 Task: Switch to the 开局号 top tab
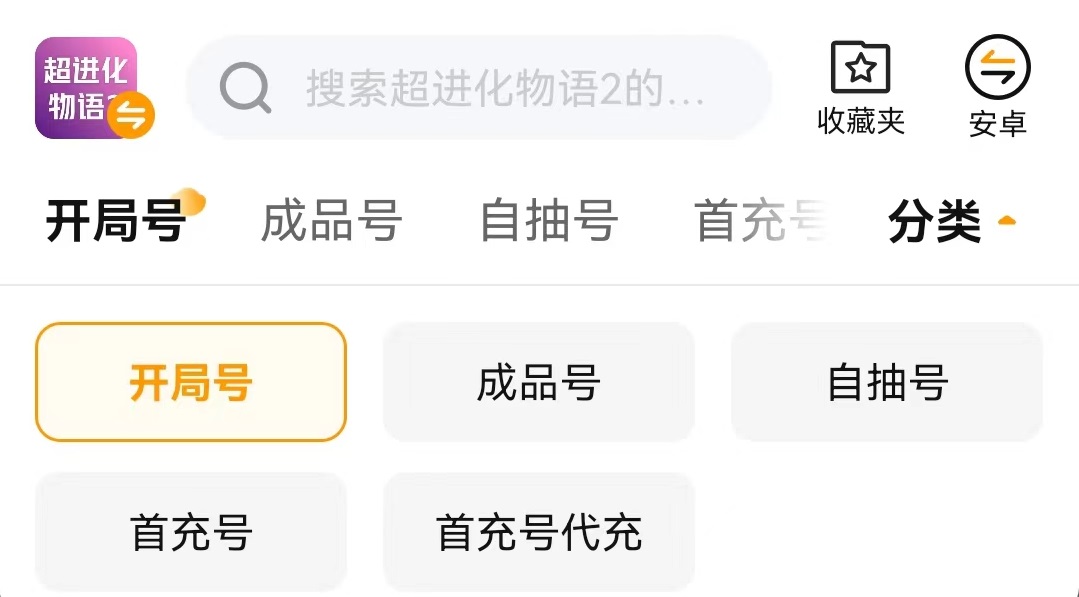click(116, 221)
